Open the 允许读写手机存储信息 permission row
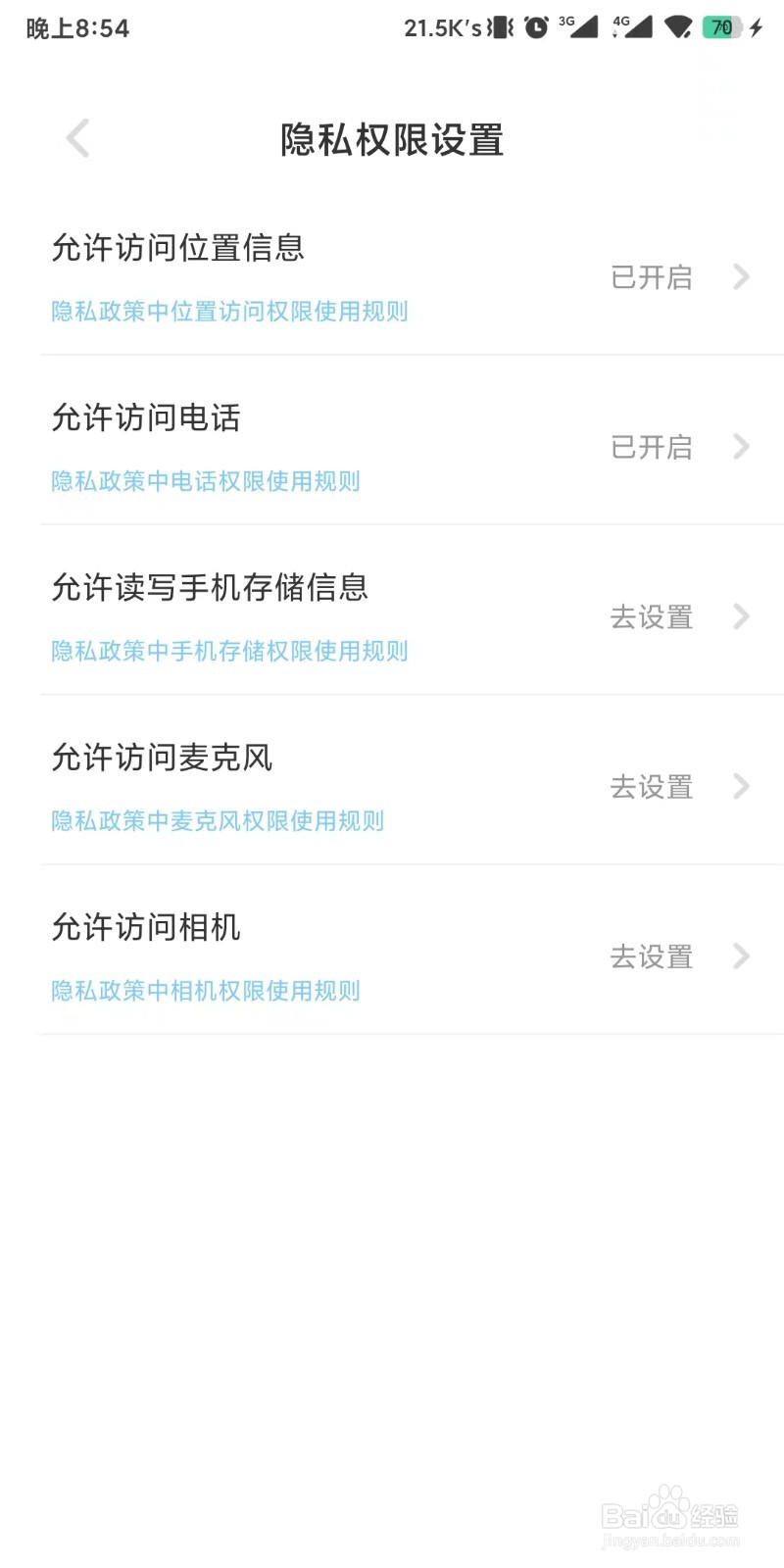The width and height of the screenshot is (784, 1568). tap(412, 610)
